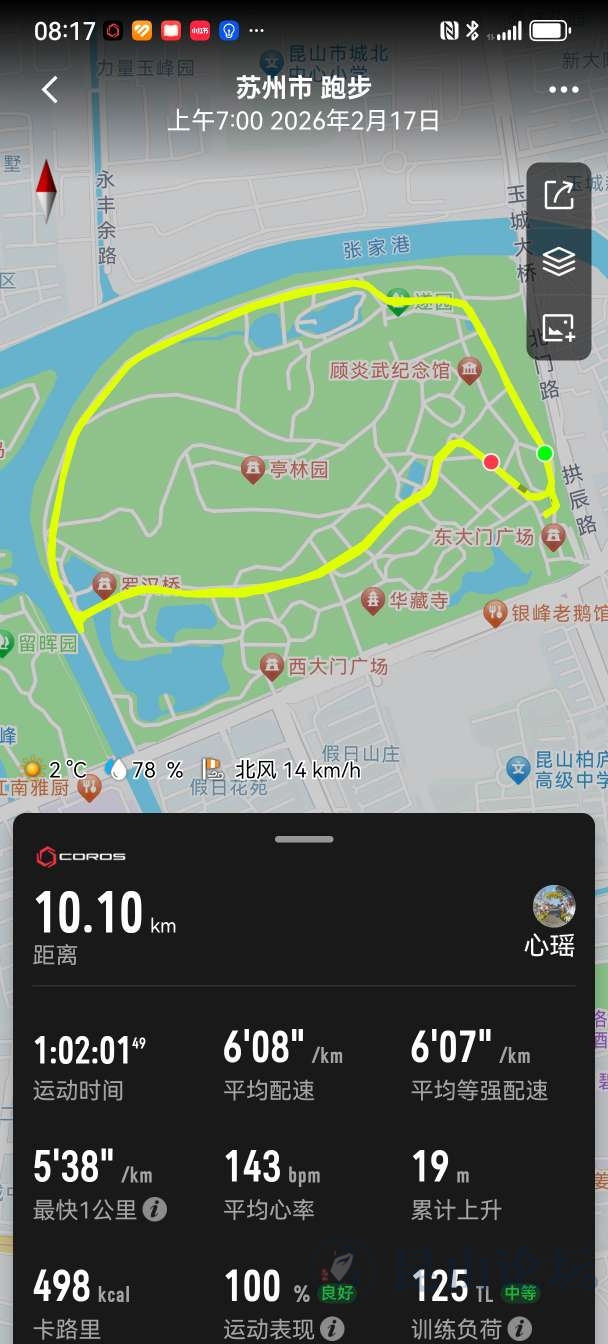
Task: Show info about 训练负荷
Action: (x=518, y=1329)
